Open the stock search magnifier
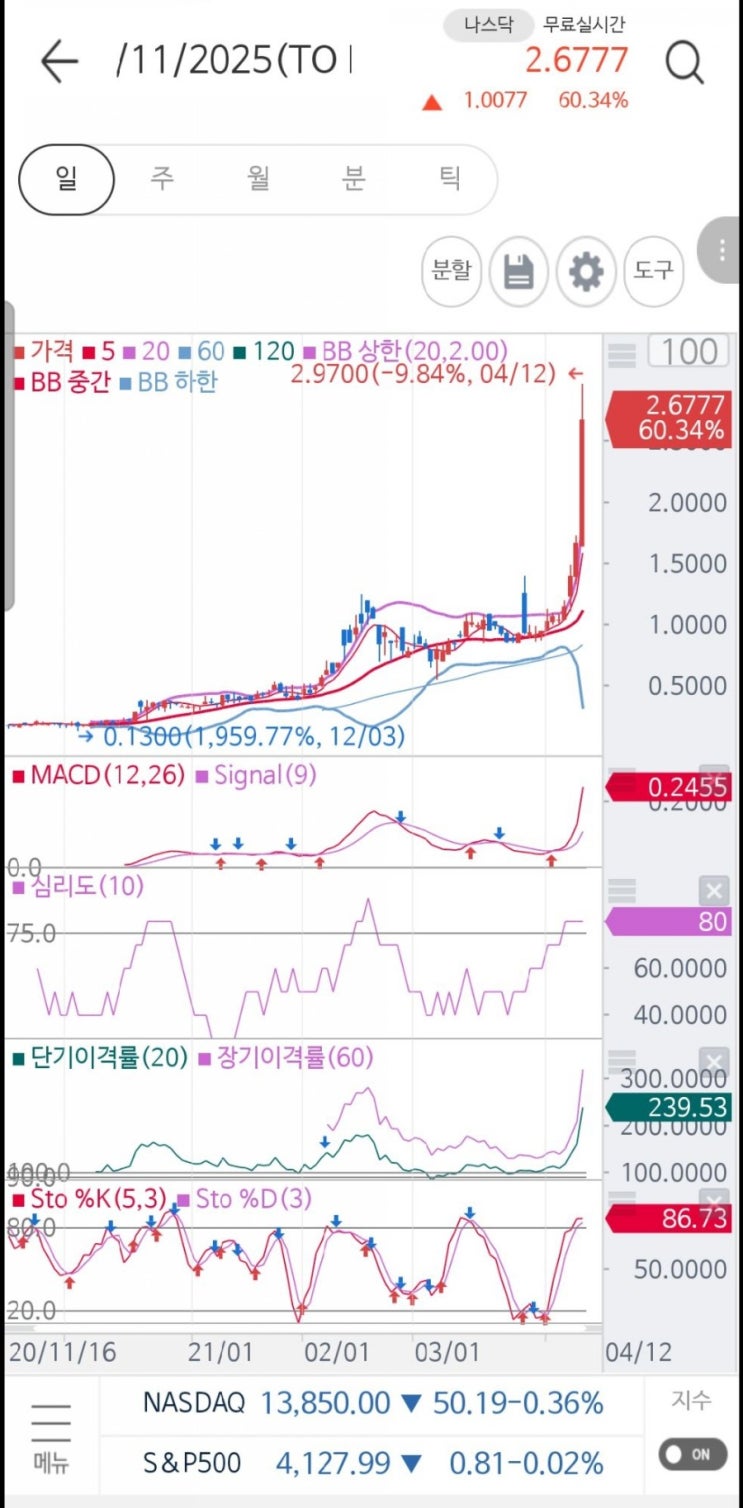Viewport: 743px width, 1508px height. [x=685, y=60]
